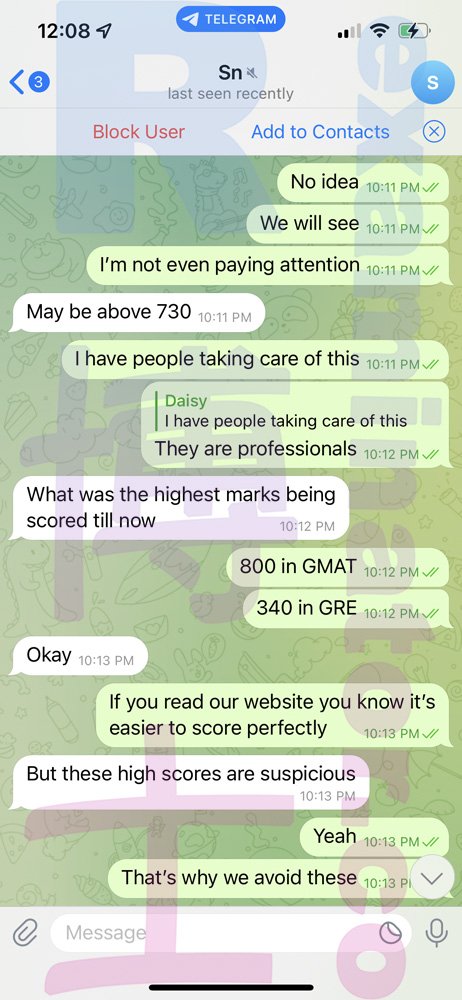462x1000 pixels.
Task: Select Add to Contacts
Action: pyautogui.click(x=320, y=132)
